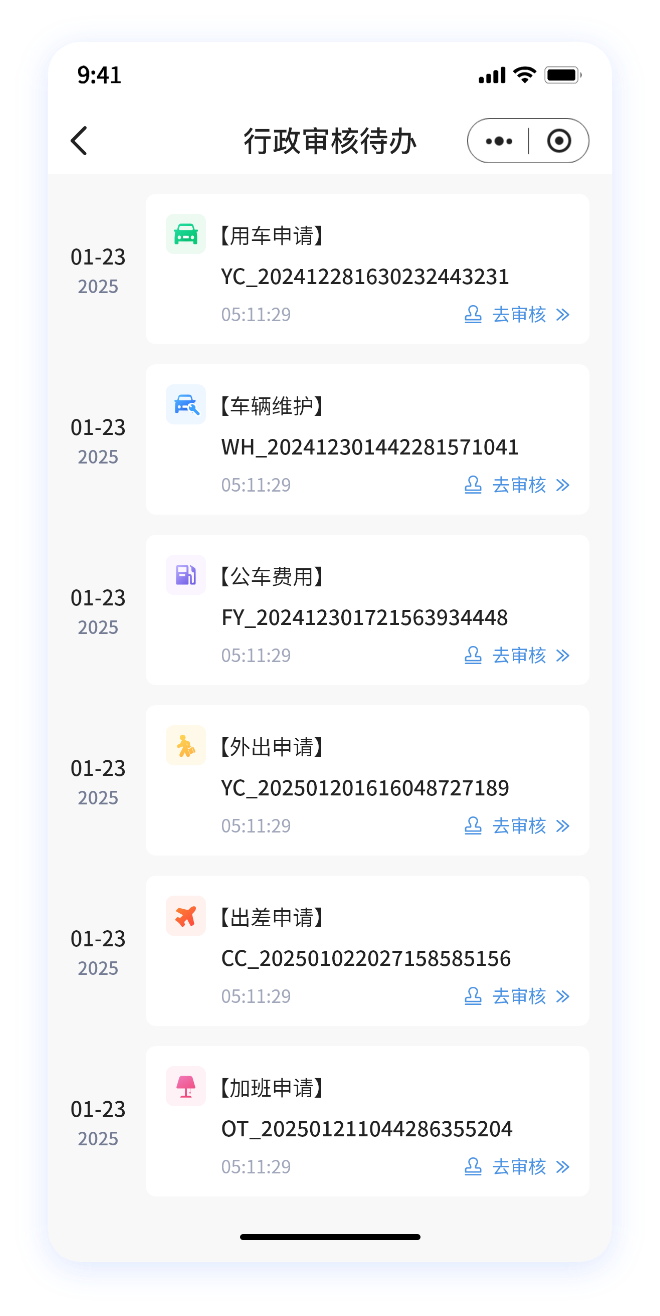
Task: Tap 去审核 for 出差申请
Action: click(518, 997)
